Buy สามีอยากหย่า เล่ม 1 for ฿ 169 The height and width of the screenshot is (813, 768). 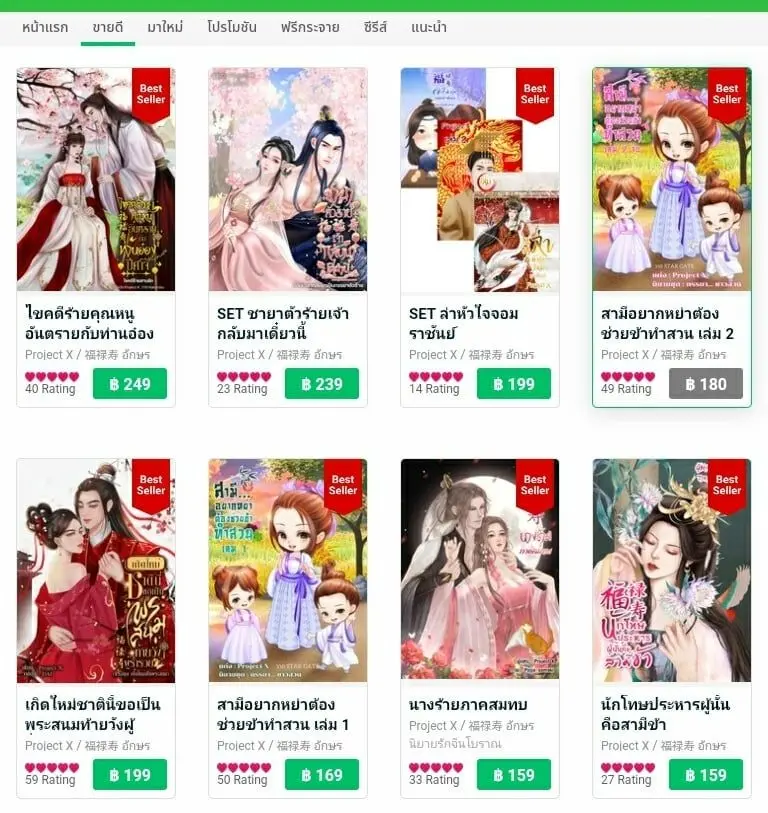[x=322, y=775]
